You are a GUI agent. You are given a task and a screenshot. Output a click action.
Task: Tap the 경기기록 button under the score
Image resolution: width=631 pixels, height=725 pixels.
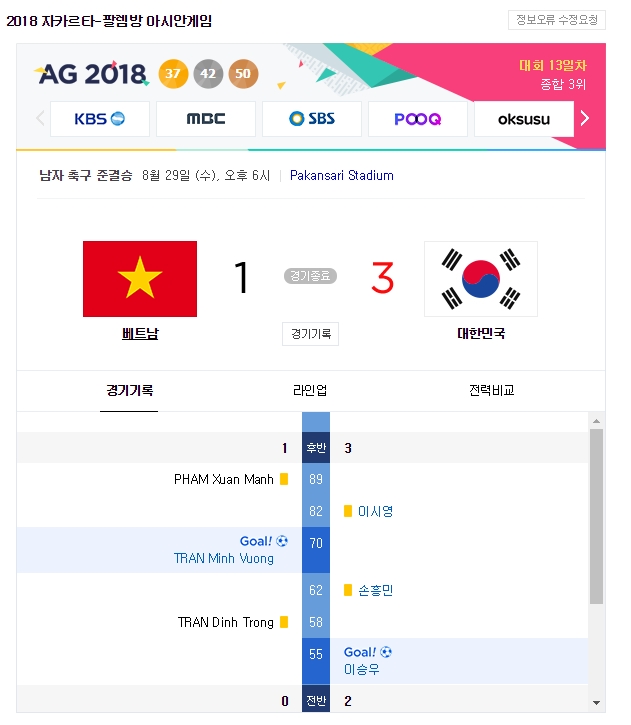click(x=311, y=334)
